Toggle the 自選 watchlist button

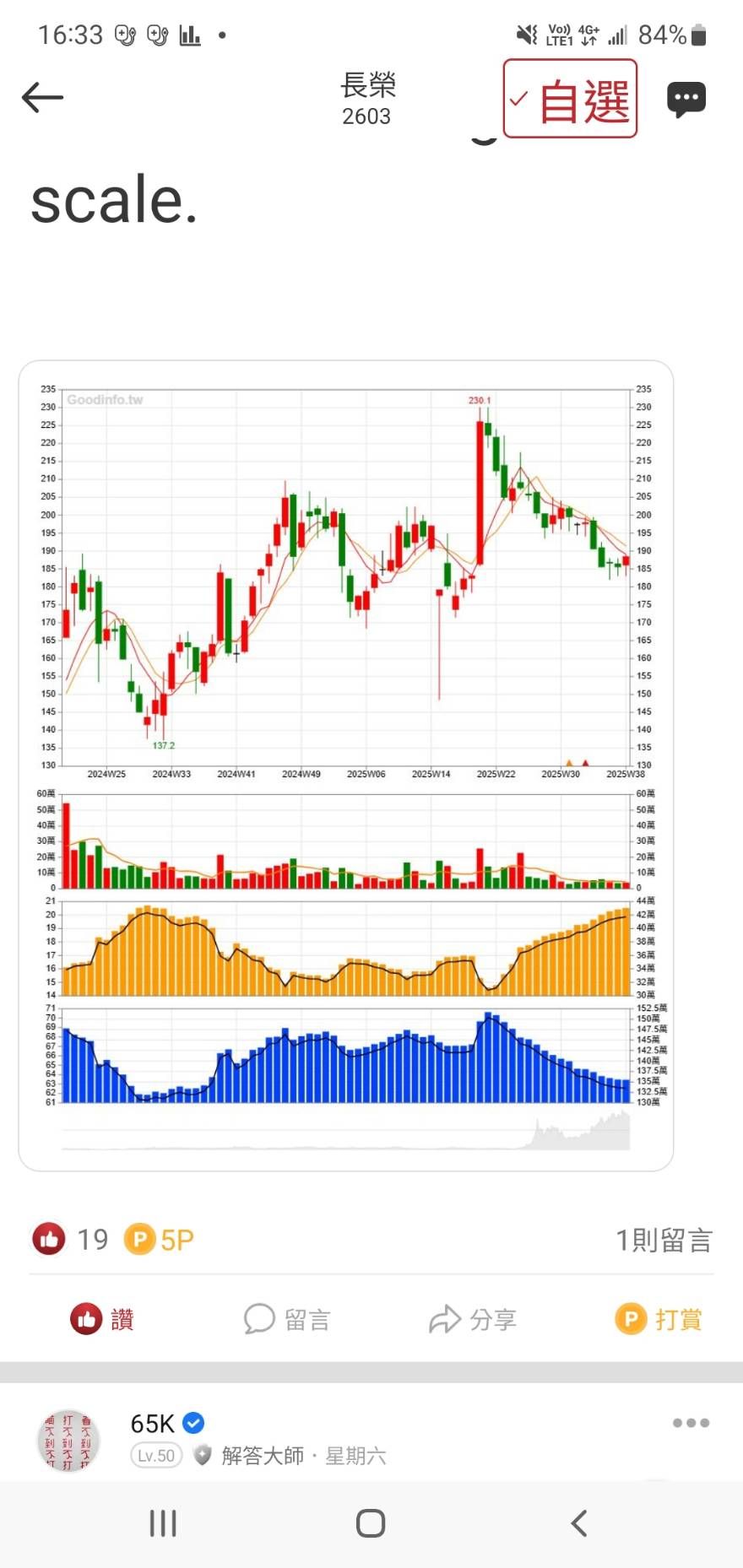click(x=570, y=99)
